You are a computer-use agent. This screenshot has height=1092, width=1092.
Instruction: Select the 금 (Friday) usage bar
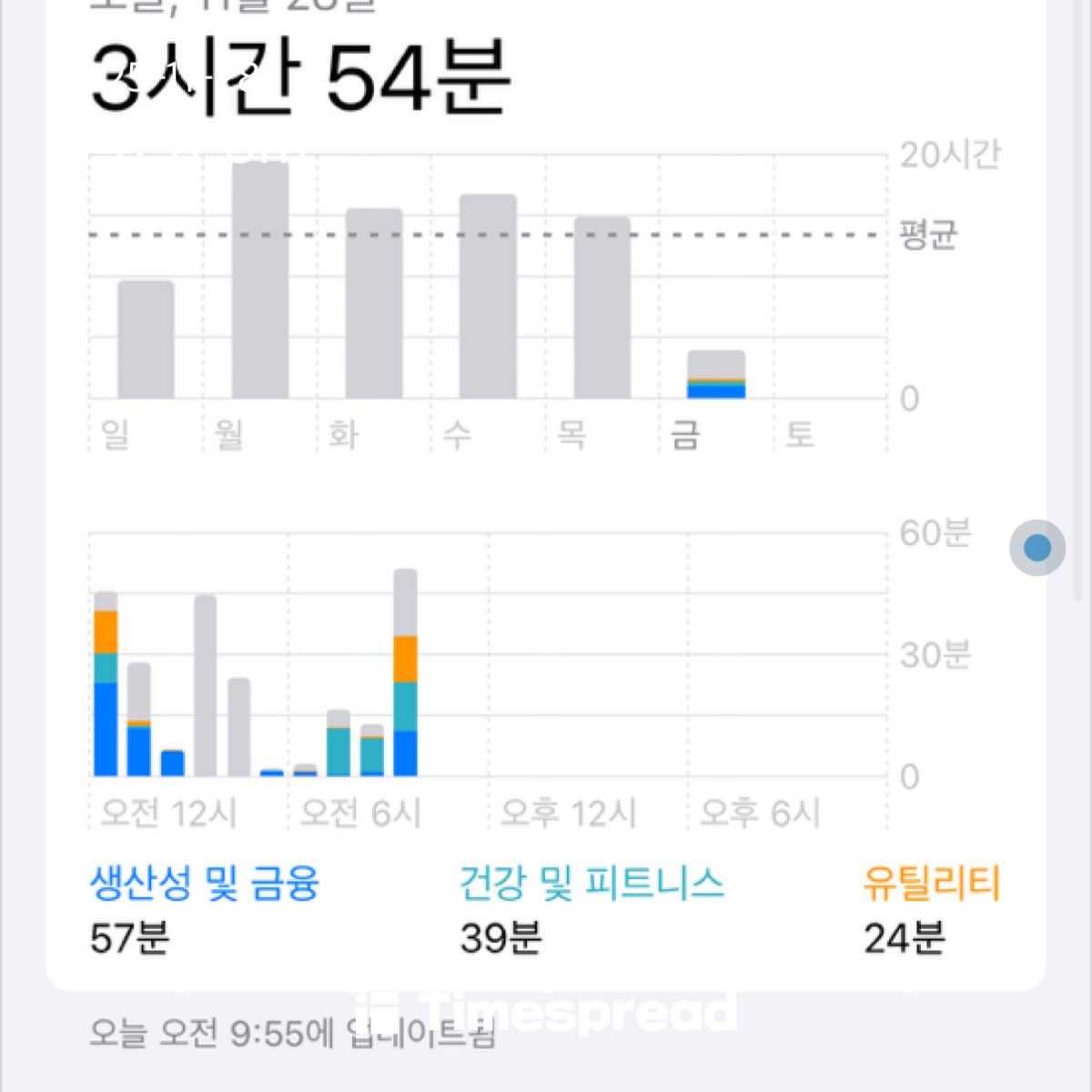coord(716,375)
